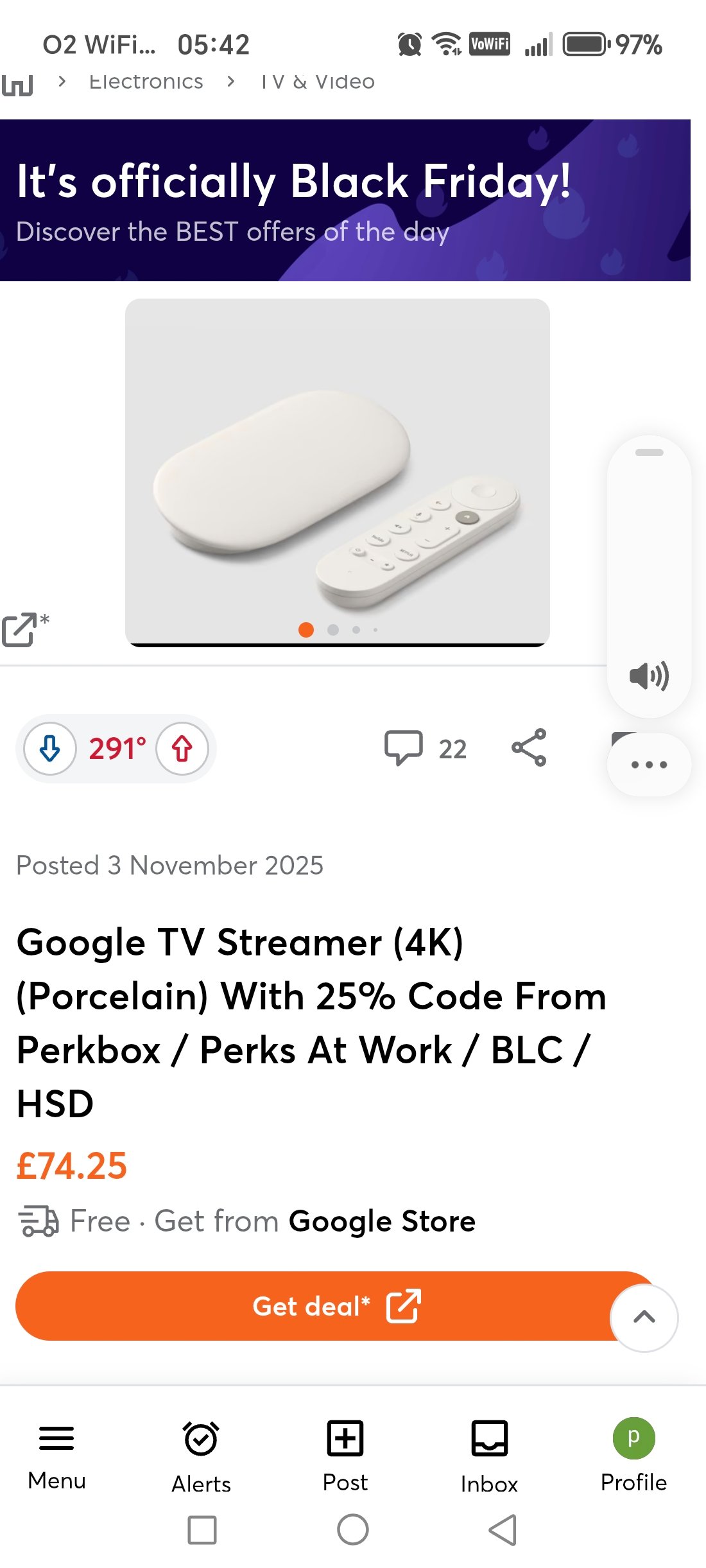Open the three-dot overflow menu
706x1568 pixels.
coord(649,764)
